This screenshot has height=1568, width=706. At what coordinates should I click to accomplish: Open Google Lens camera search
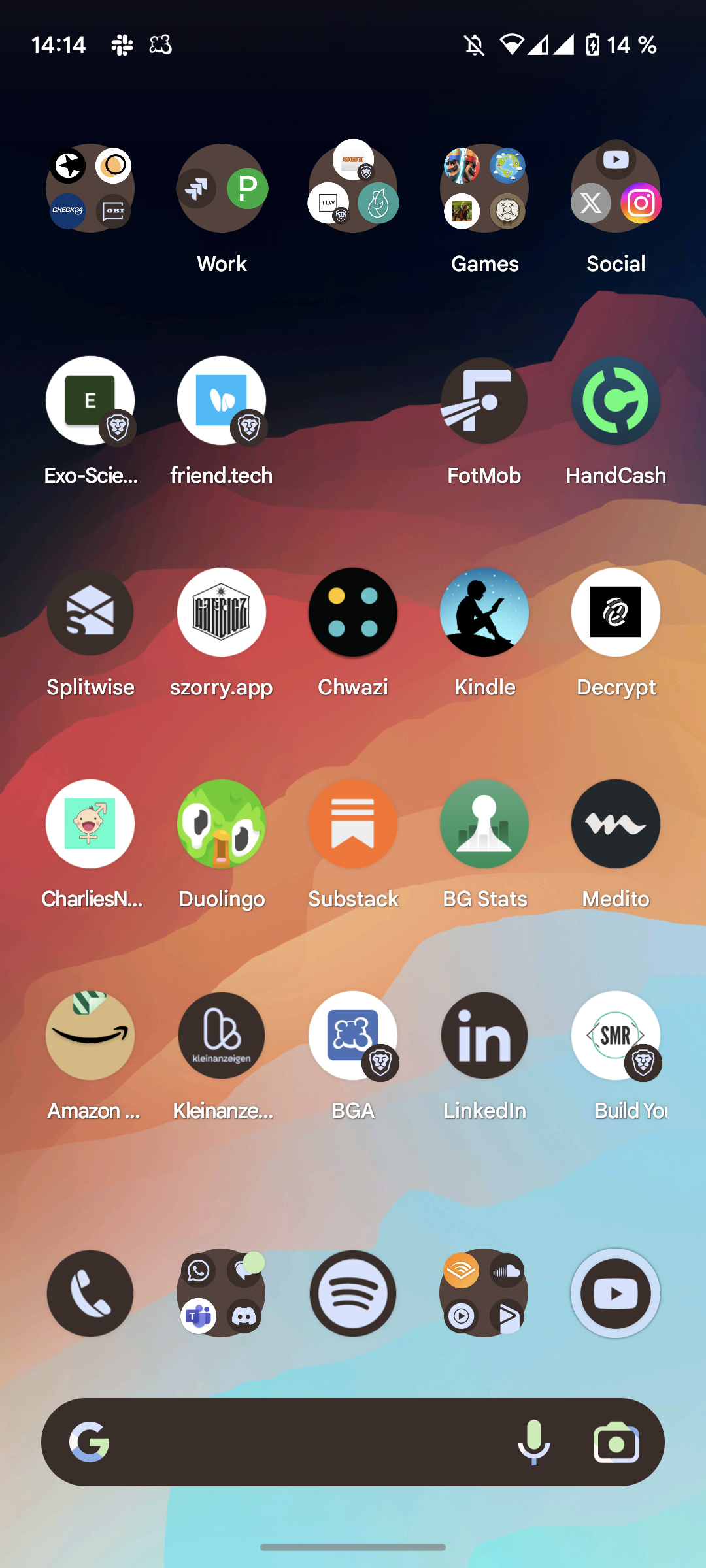(x=616, y=1443)
